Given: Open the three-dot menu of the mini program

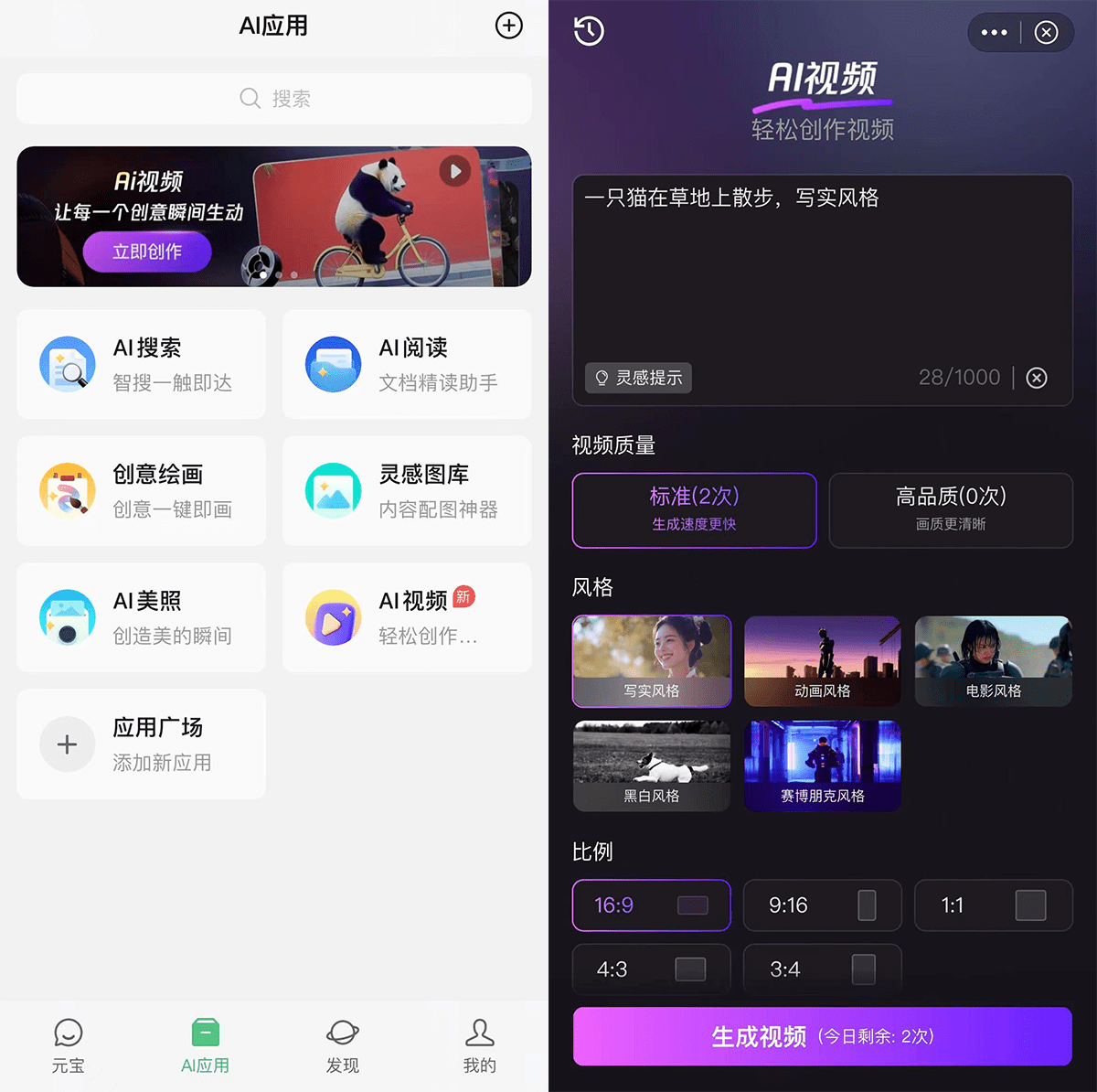Looking at the screenshot, I should [x=994, y=33].
